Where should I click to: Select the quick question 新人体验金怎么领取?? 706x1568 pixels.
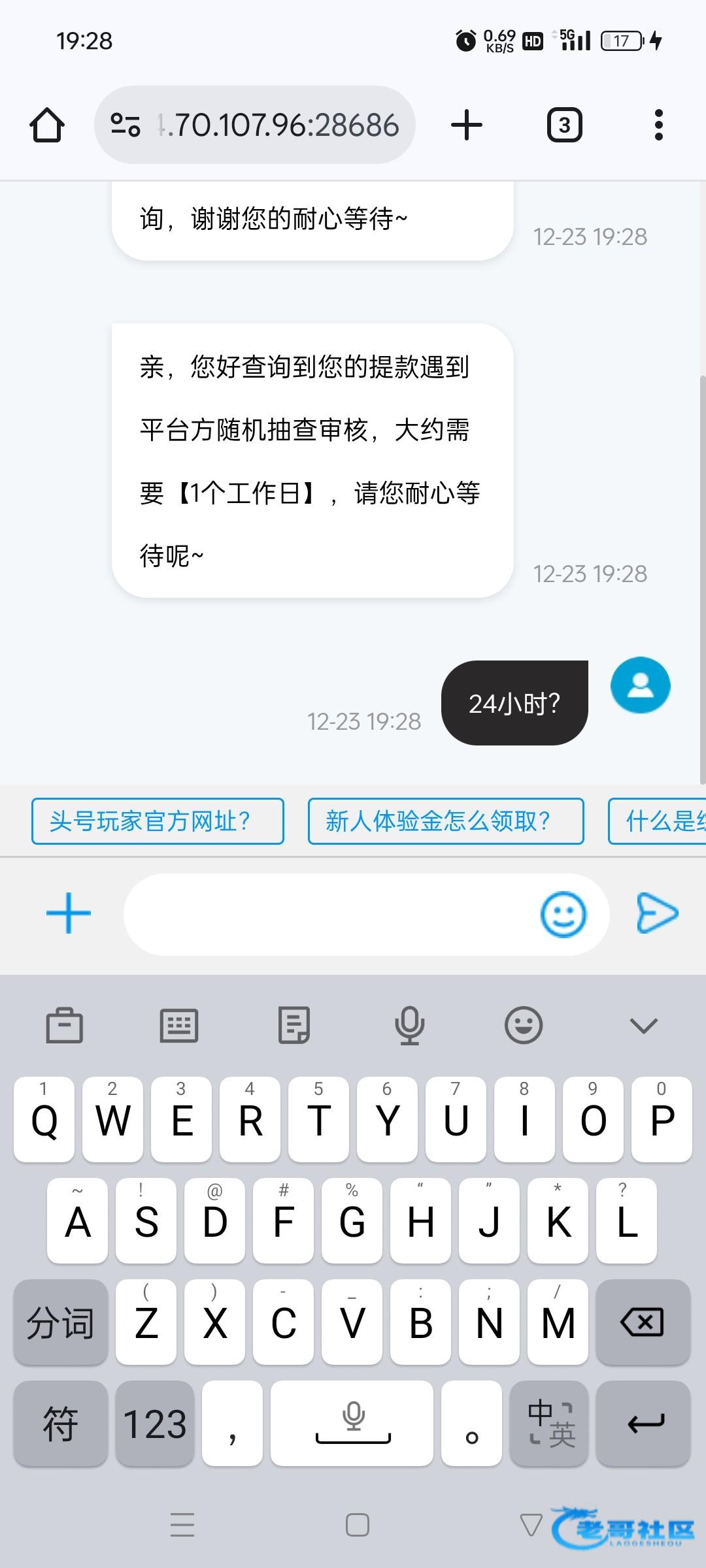(x=445, y=821)
